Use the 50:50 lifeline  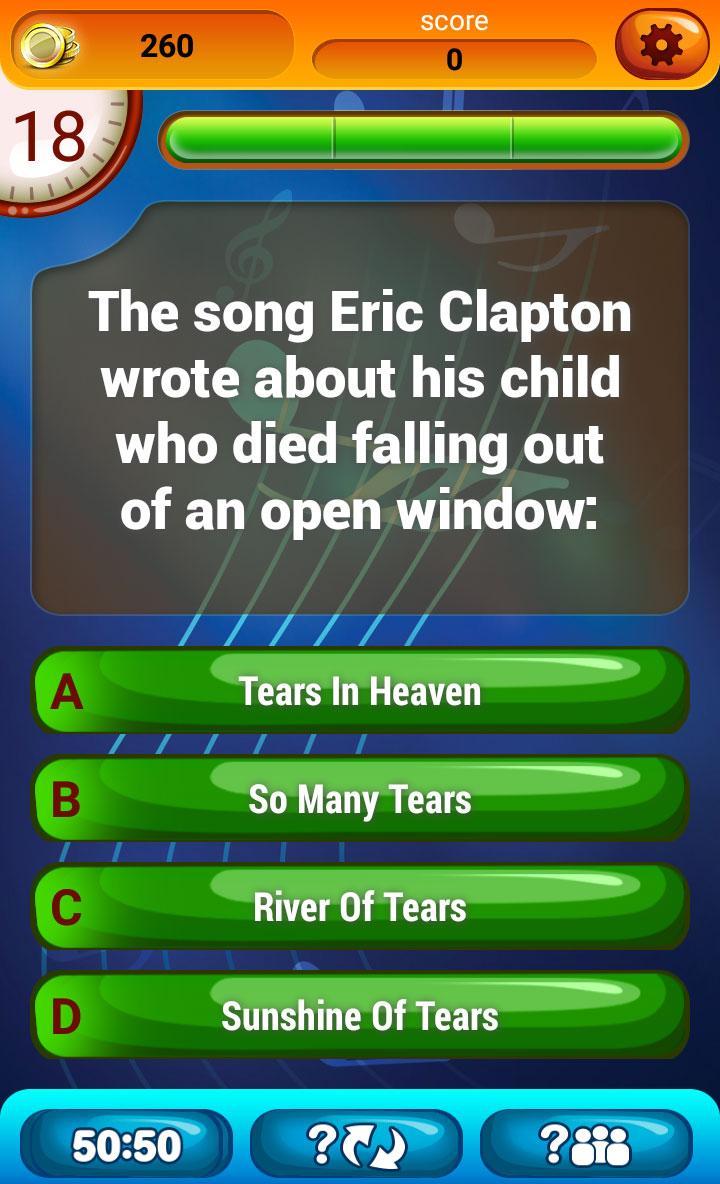(x=126, y=1146)
